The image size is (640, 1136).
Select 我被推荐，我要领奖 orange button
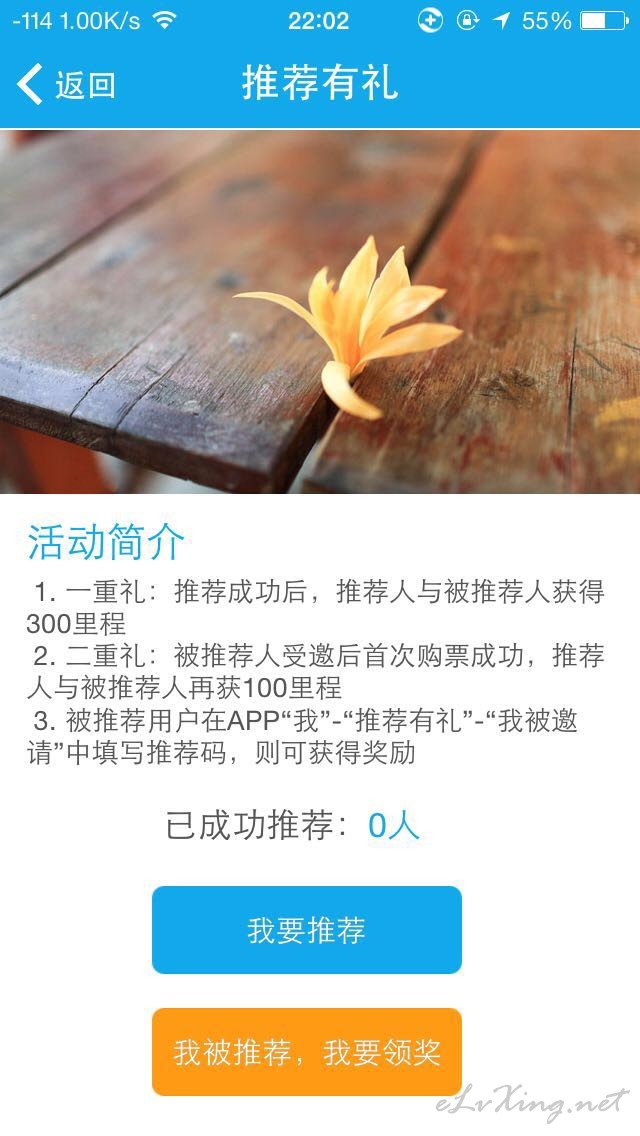[307, 1051]
